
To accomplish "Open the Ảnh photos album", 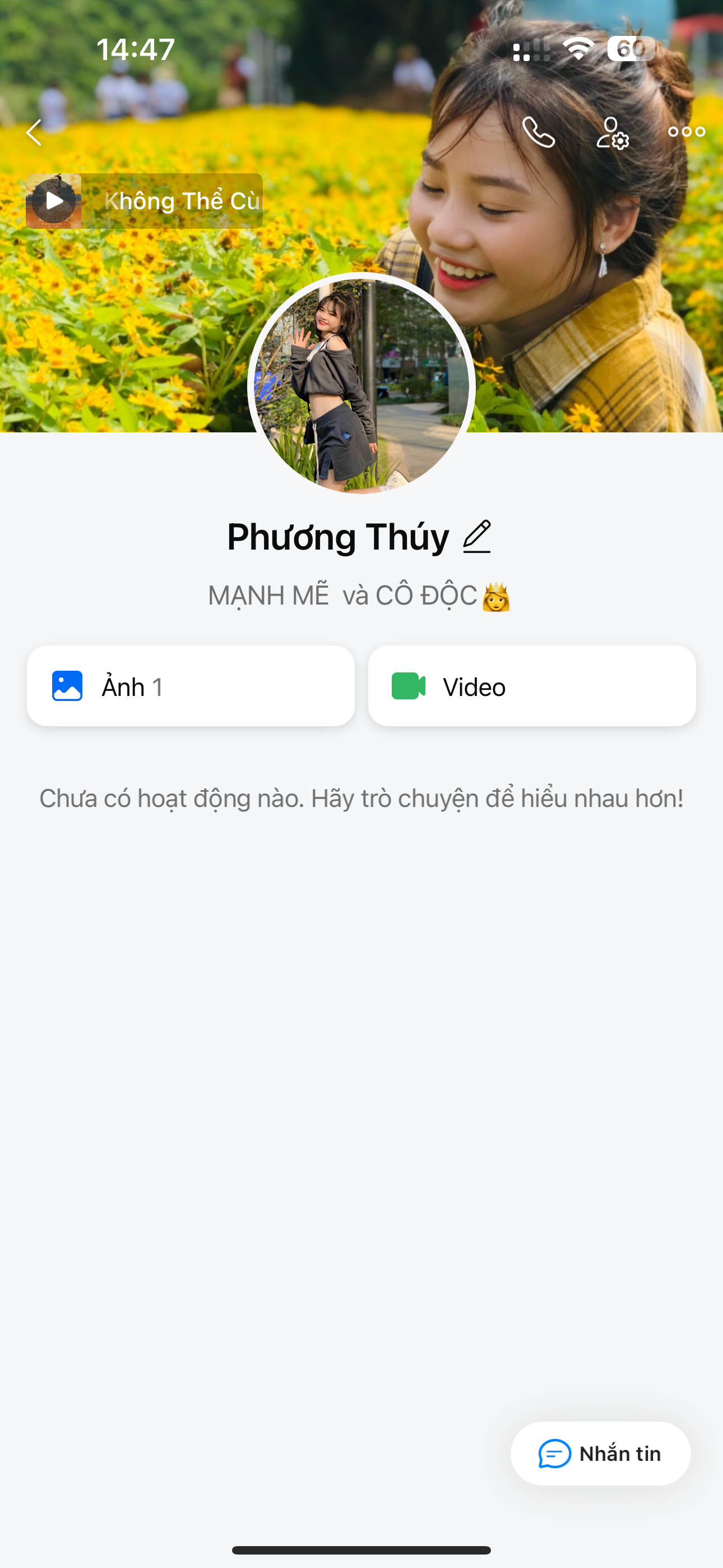I will (x=191, y=686).
